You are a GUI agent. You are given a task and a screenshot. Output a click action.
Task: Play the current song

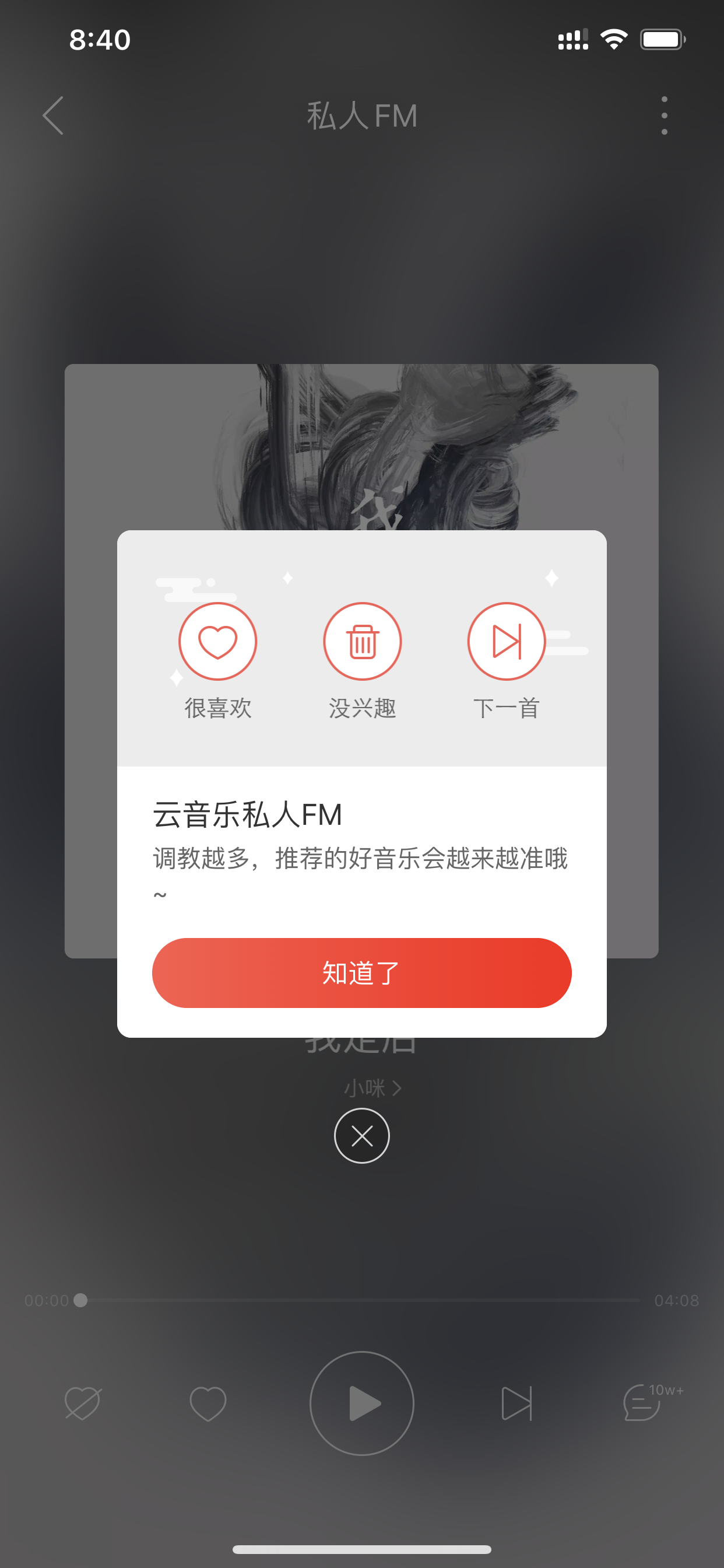(x=362, y=1403)
